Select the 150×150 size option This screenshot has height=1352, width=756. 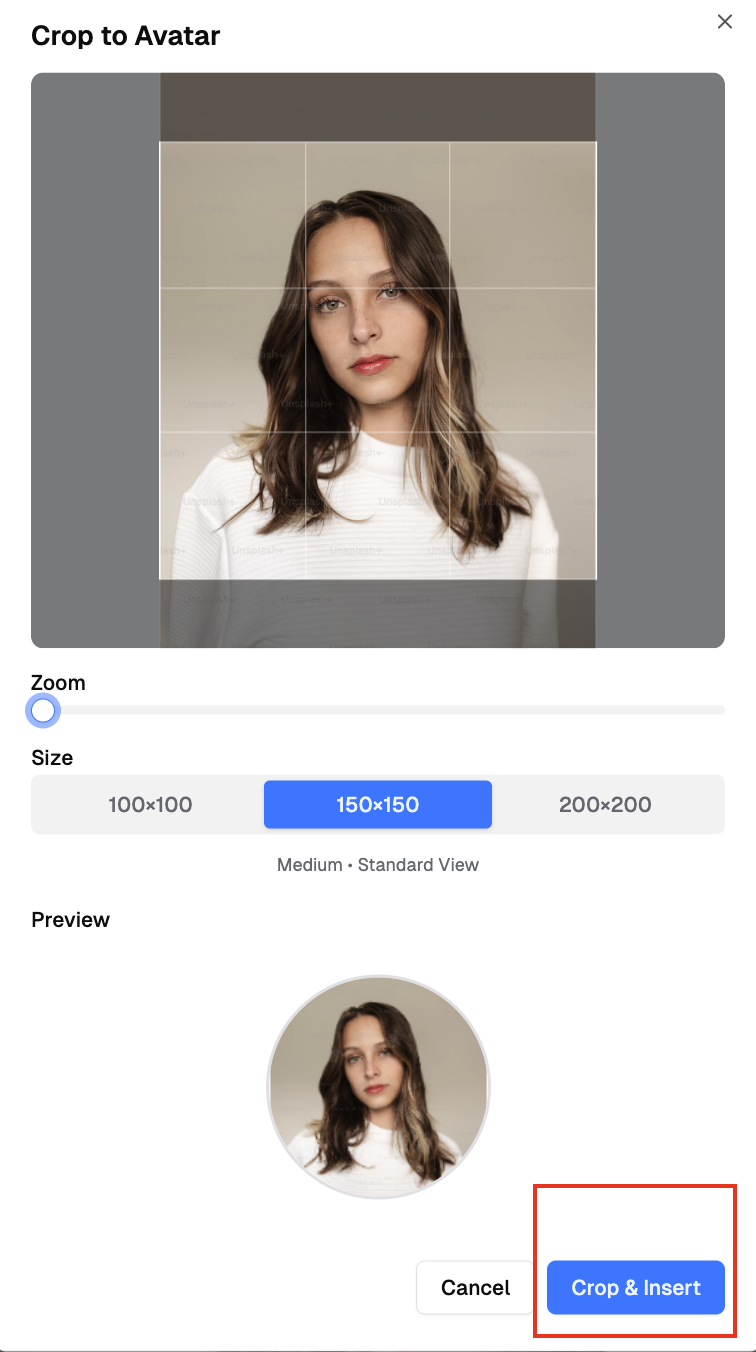pyautogui.click(x=378, y=804)
